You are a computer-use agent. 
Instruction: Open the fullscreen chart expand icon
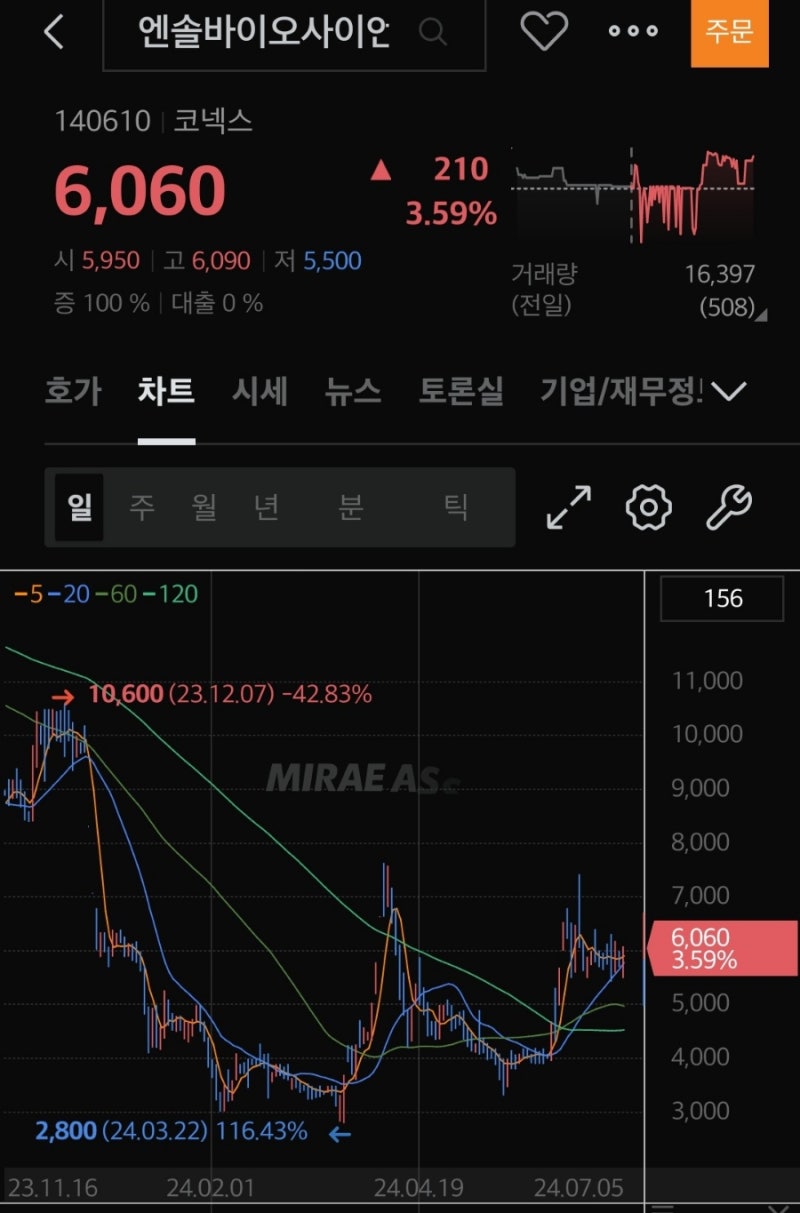pyautogui.click(x=567, y=507)
